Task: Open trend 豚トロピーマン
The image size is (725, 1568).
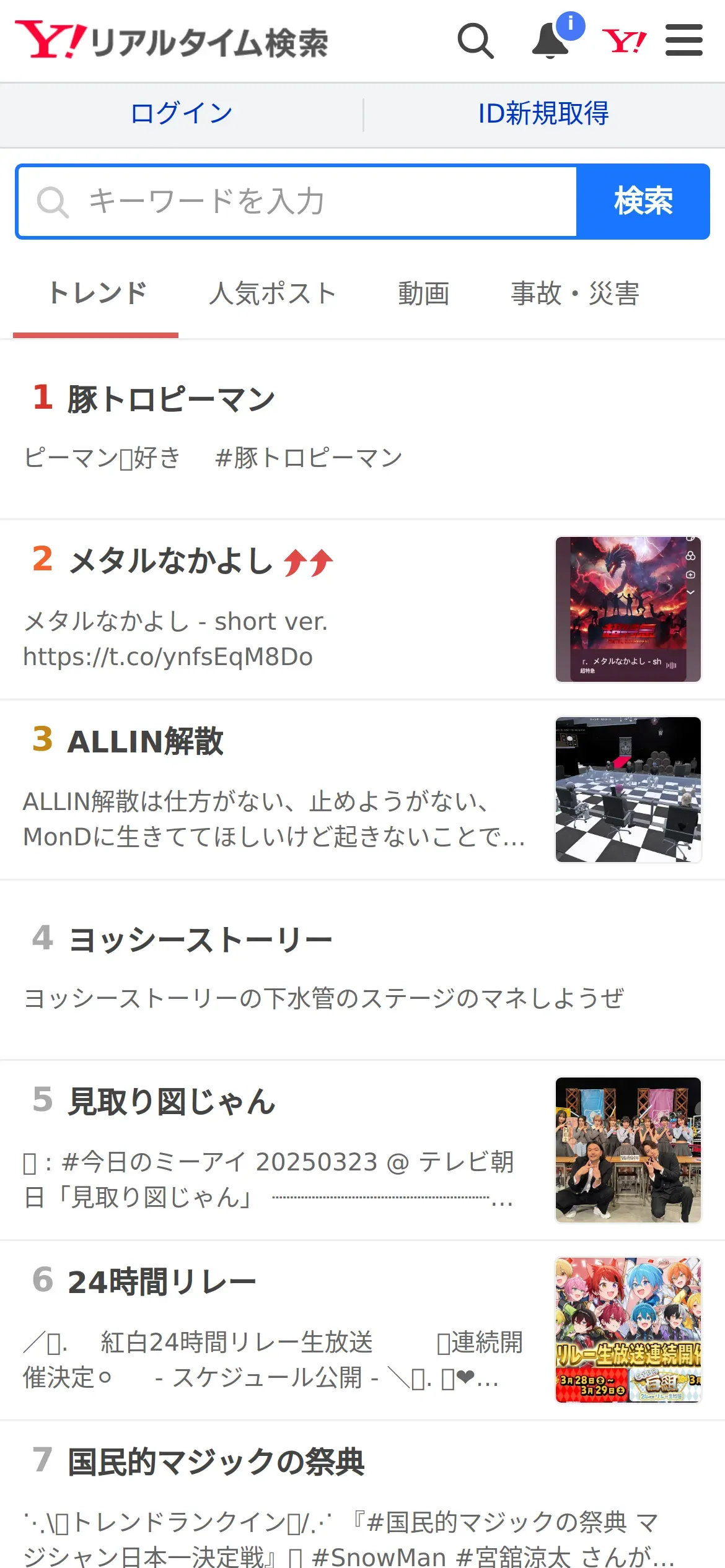Action: pyautogui.click(x=362, y=429)
